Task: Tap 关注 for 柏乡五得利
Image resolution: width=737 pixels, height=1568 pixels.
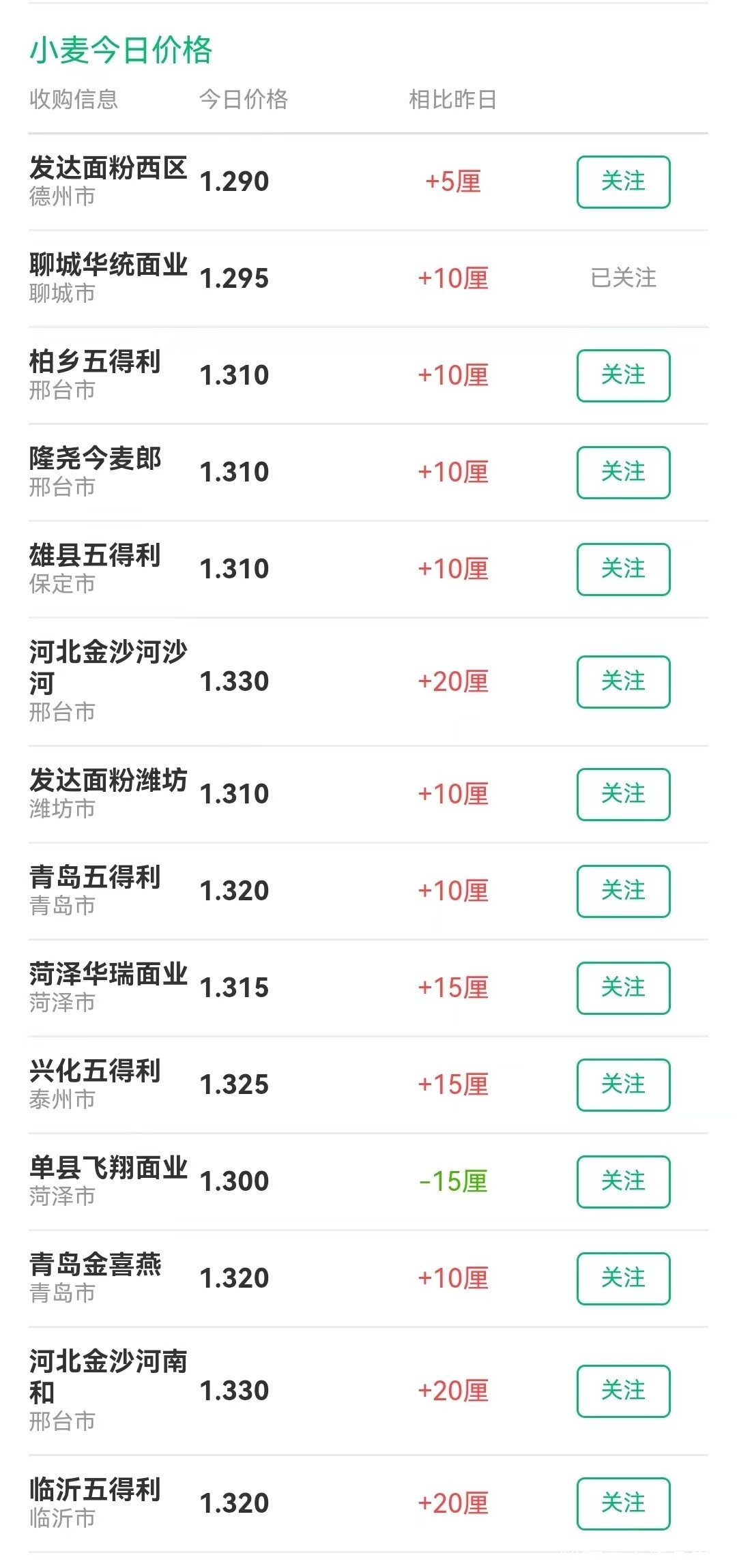Action: pyautogui.click(x=623, y=375)
